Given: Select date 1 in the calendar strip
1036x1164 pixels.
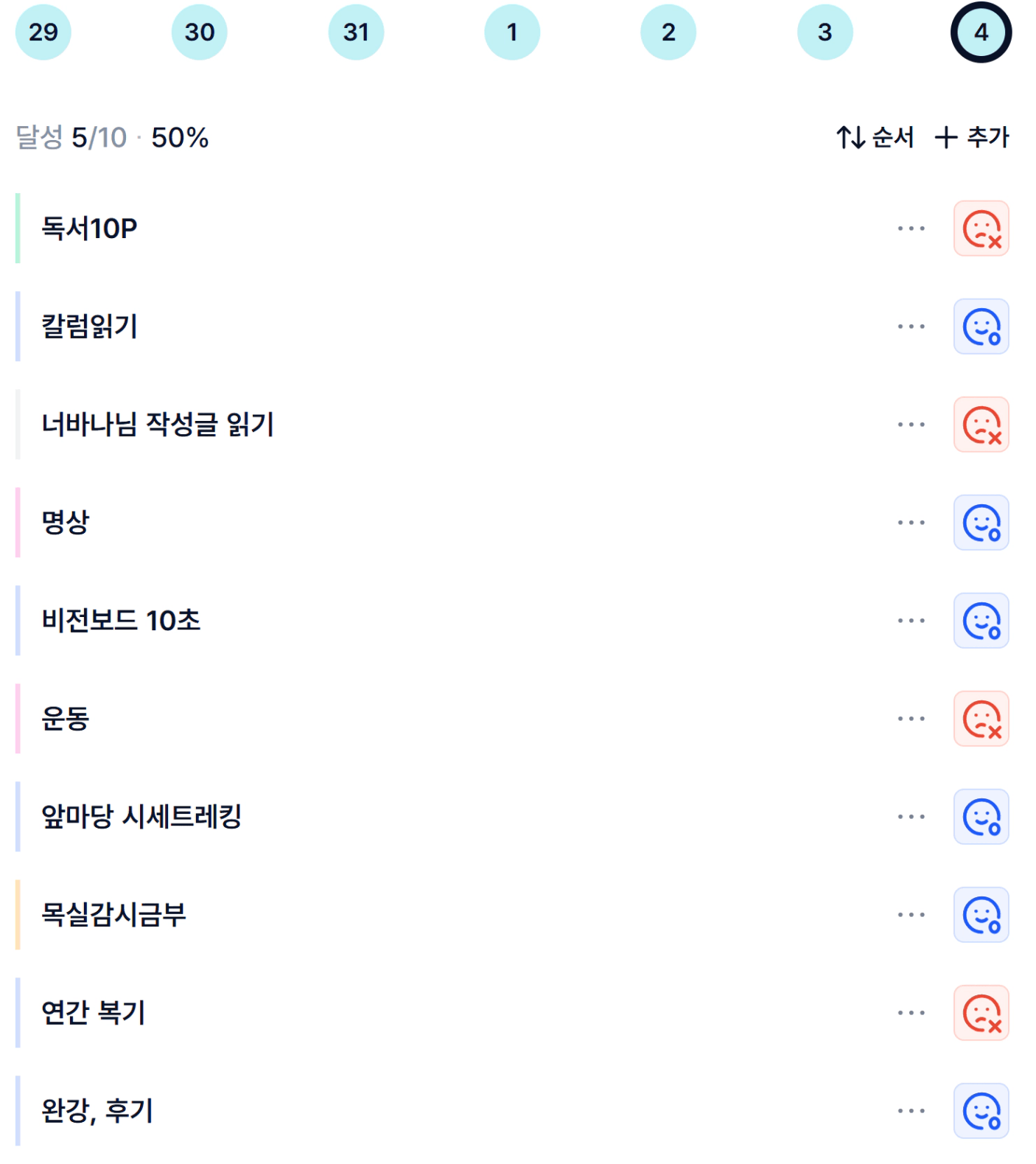Looking at the screenshot, I should pos(512,32).
